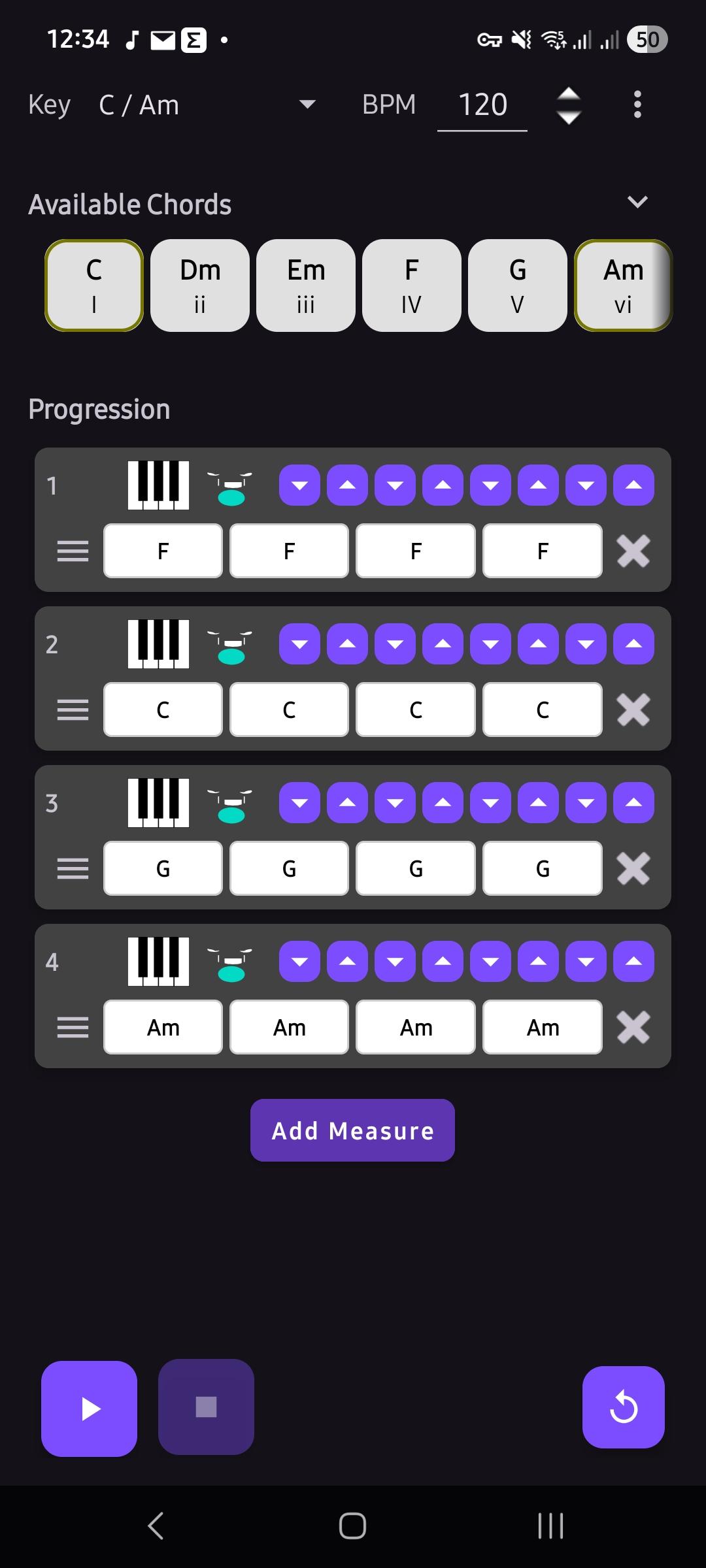Select the Dm ii chord
Screen dimensions: 706x1568
[200, 286]
